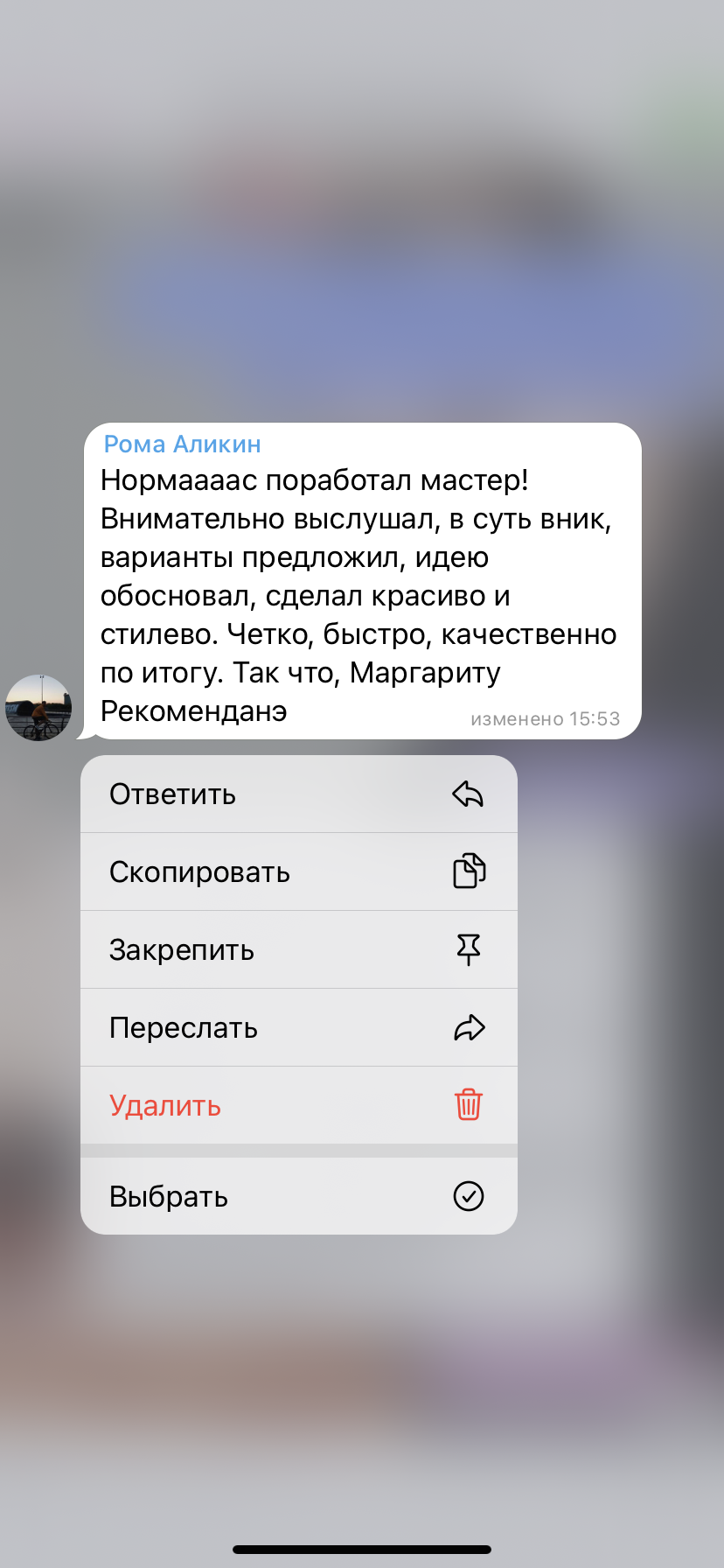Delete the message via Удалить
The height and width of the screenshot is (1568, 724).
298,1106
